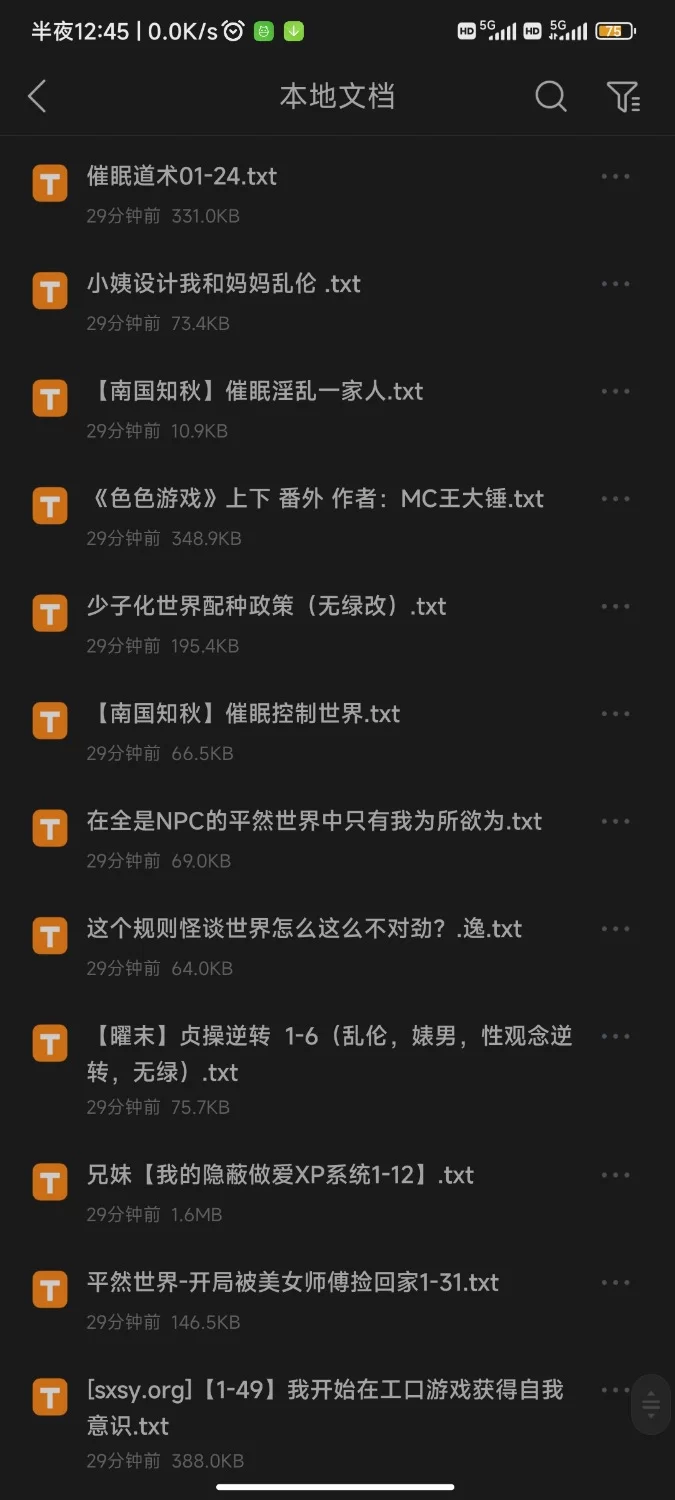This screenshot has height=1500, width=675.
Task: Show more options for 这个规则怪谈世界 file
Action: tap(615, 929)
